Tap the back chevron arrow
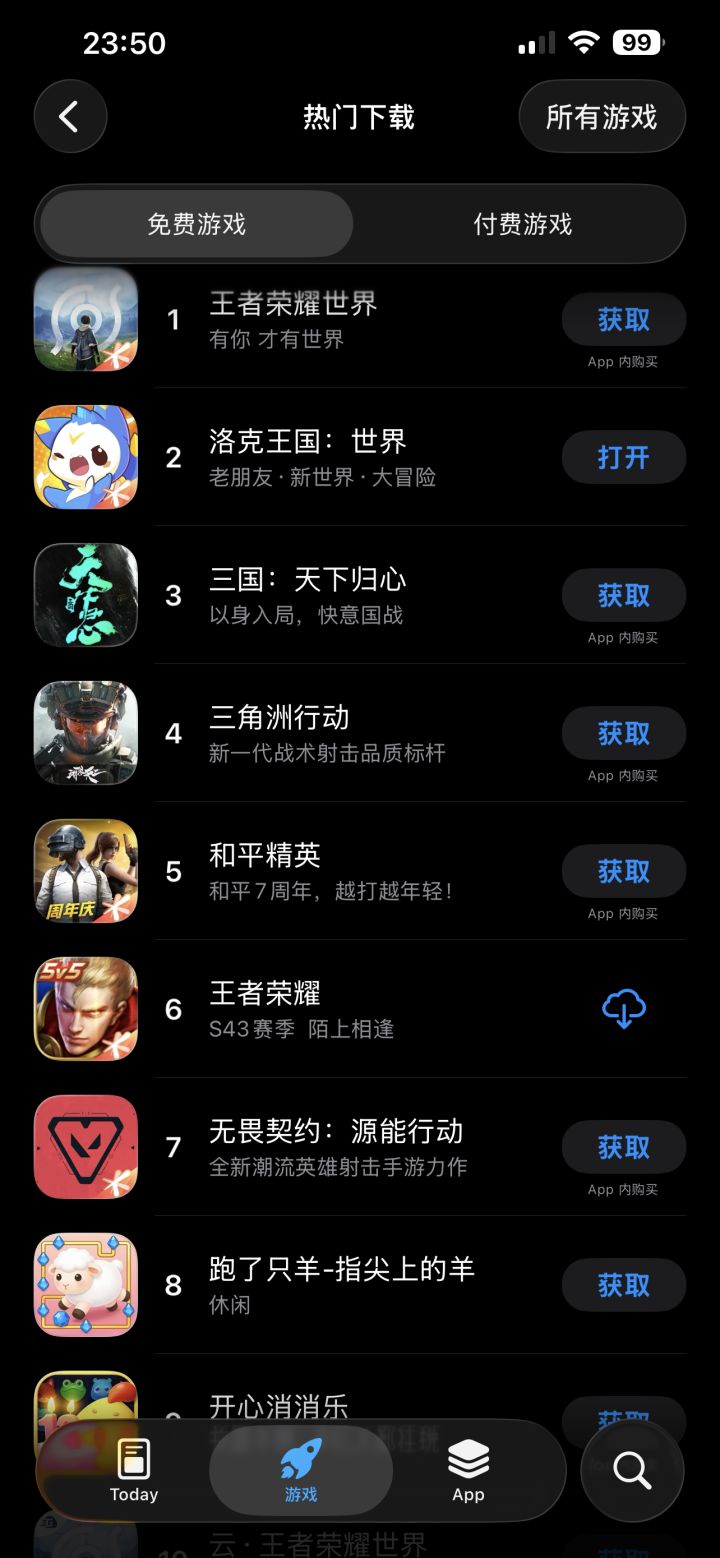The width and height of the screenshot is (720, 1558). tap(70, 116)
